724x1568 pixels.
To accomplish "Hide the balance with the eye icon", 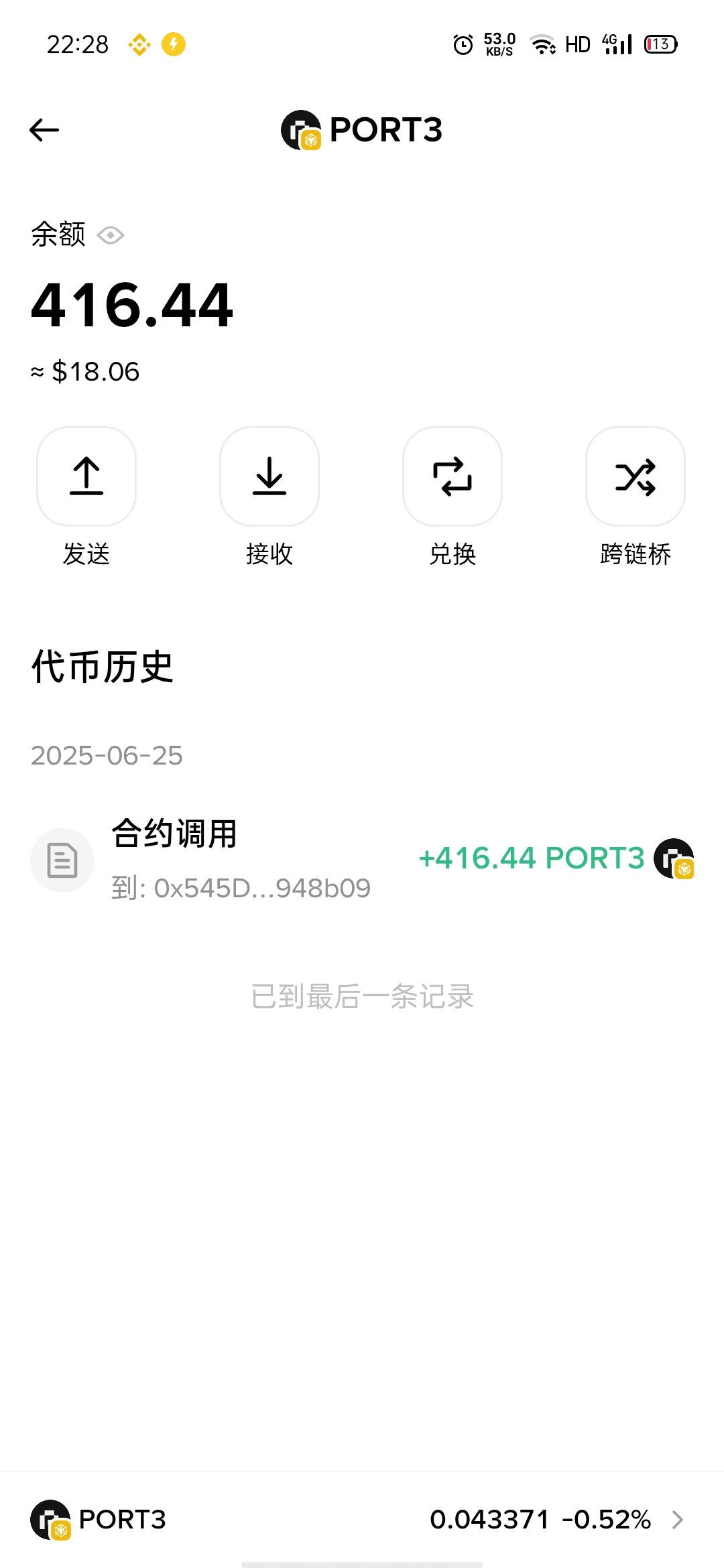I will point(111,235).
